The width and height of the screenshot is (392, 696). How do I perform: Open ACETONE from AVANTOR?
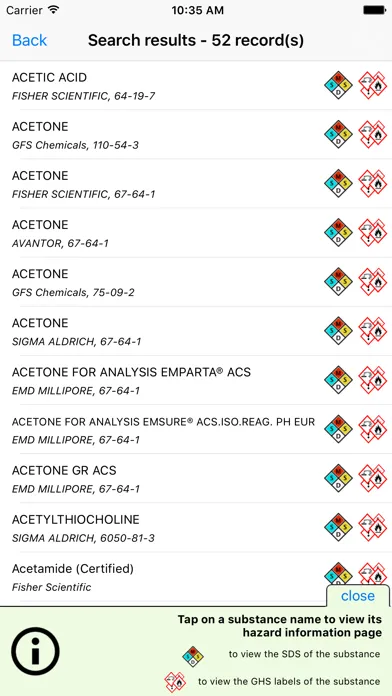[160, 233]
